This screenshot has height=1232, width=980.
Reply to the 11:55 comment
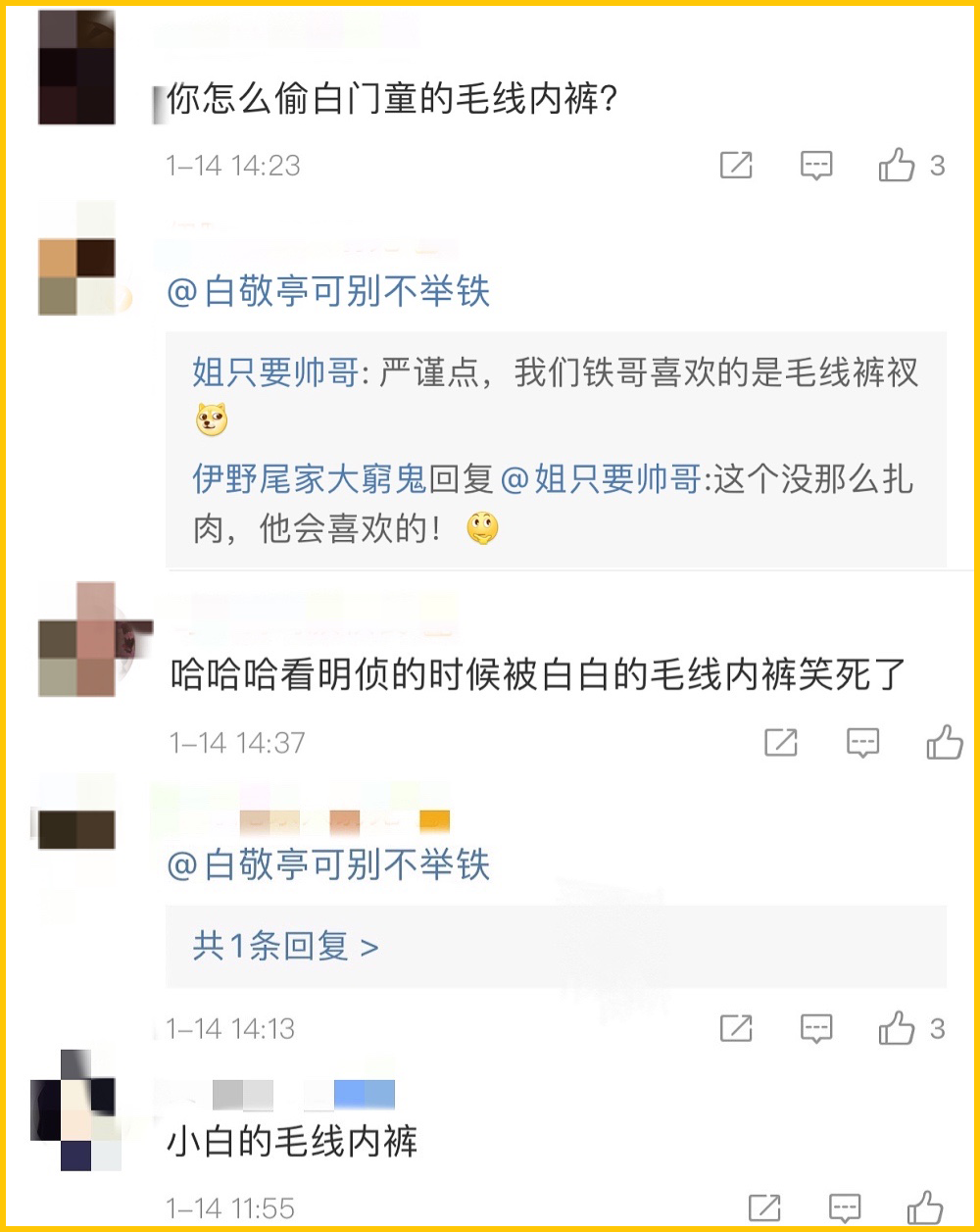tap(845, 1207)
